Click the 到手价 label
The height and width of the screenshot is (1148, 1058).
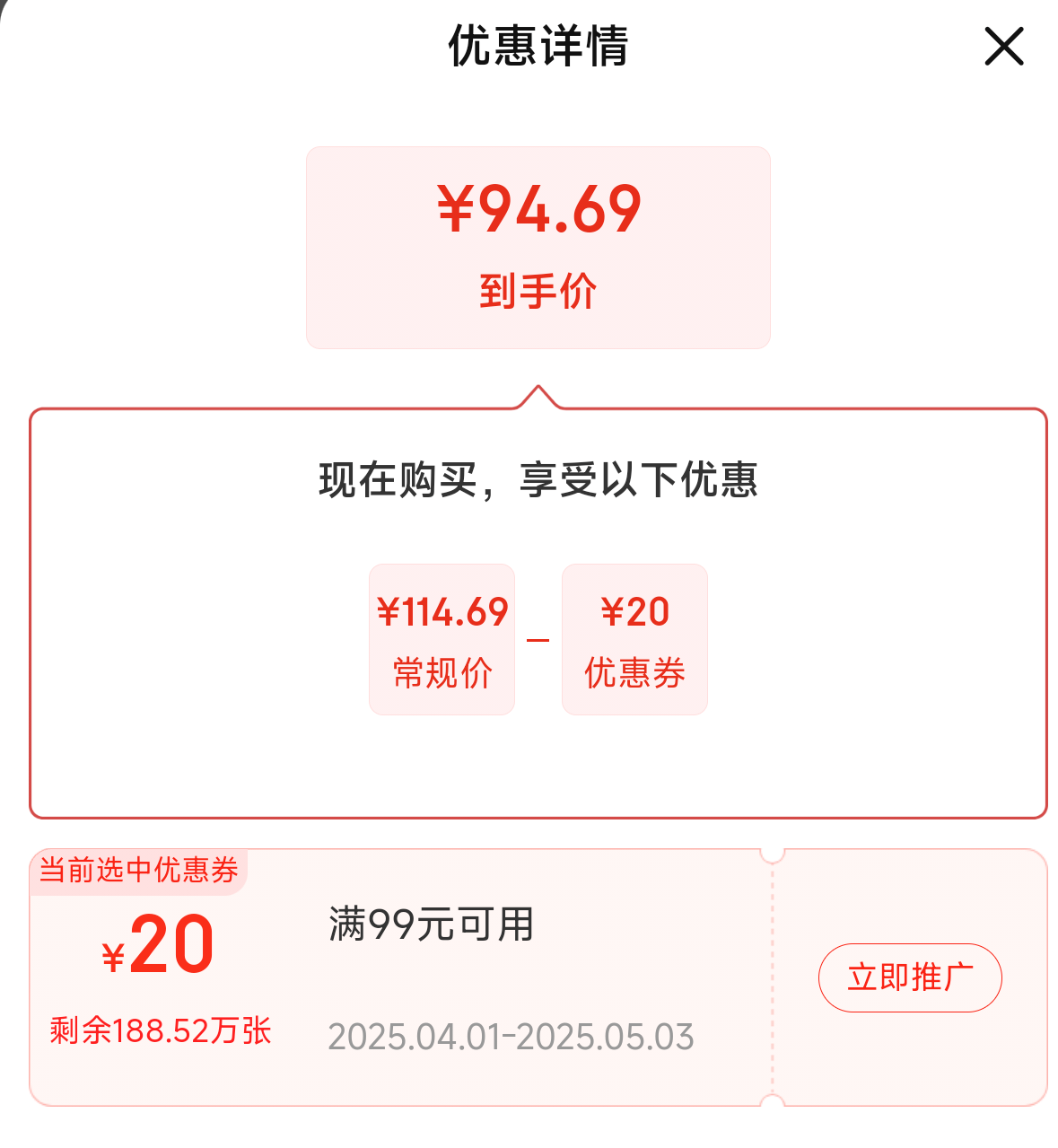(538, 290)
